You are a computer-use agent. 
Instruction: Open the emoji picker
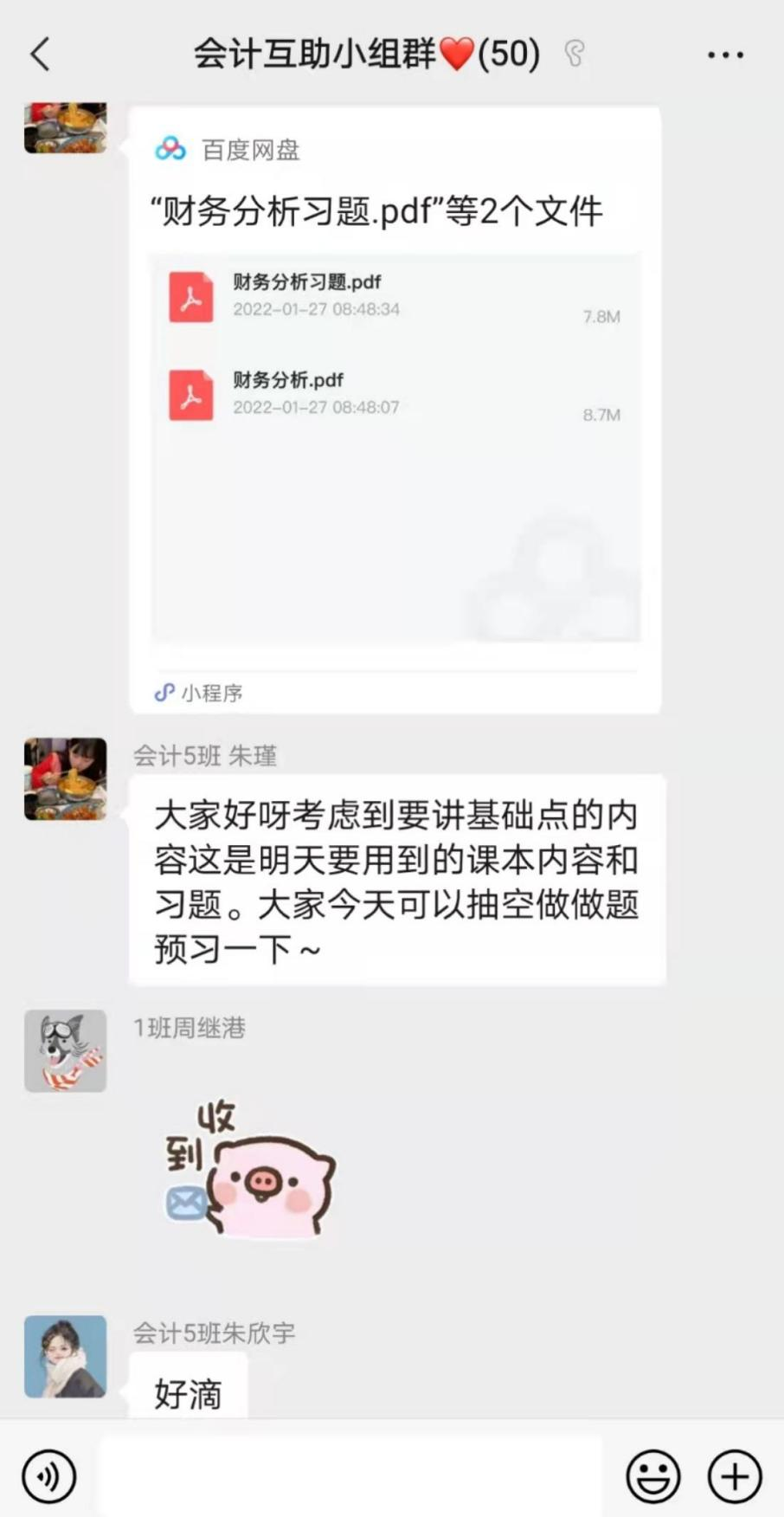[x=653, y=1476]
